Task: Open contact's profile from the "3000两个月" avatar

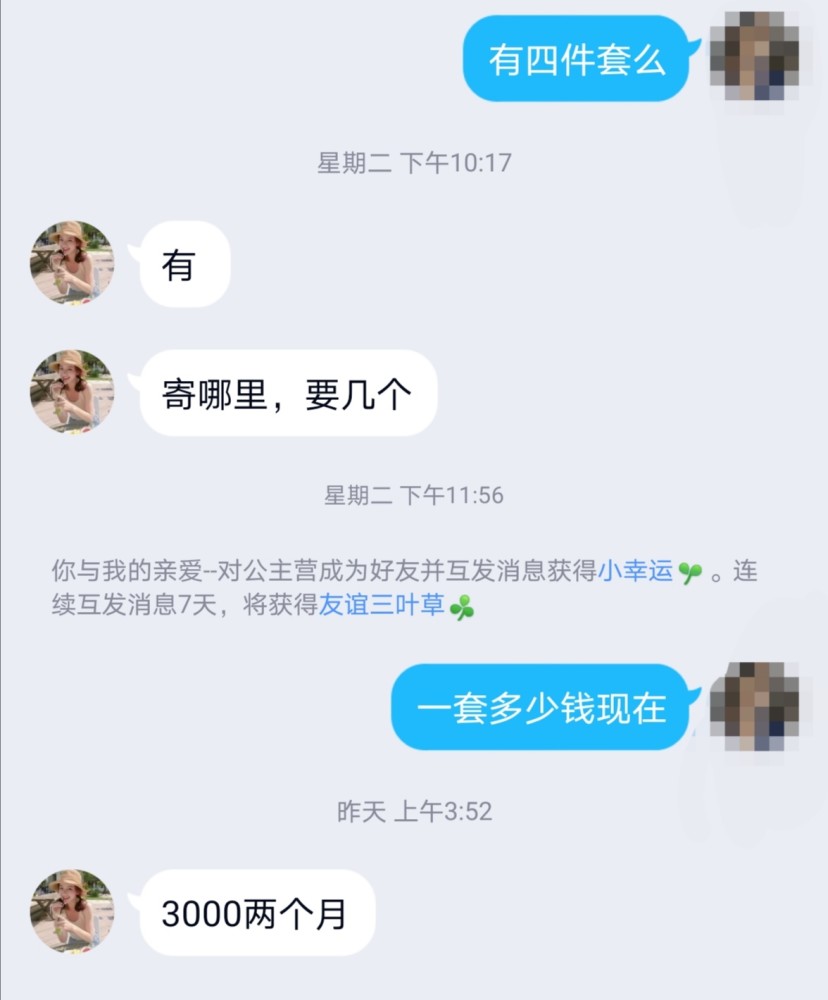Action: (x=72, y=911)
